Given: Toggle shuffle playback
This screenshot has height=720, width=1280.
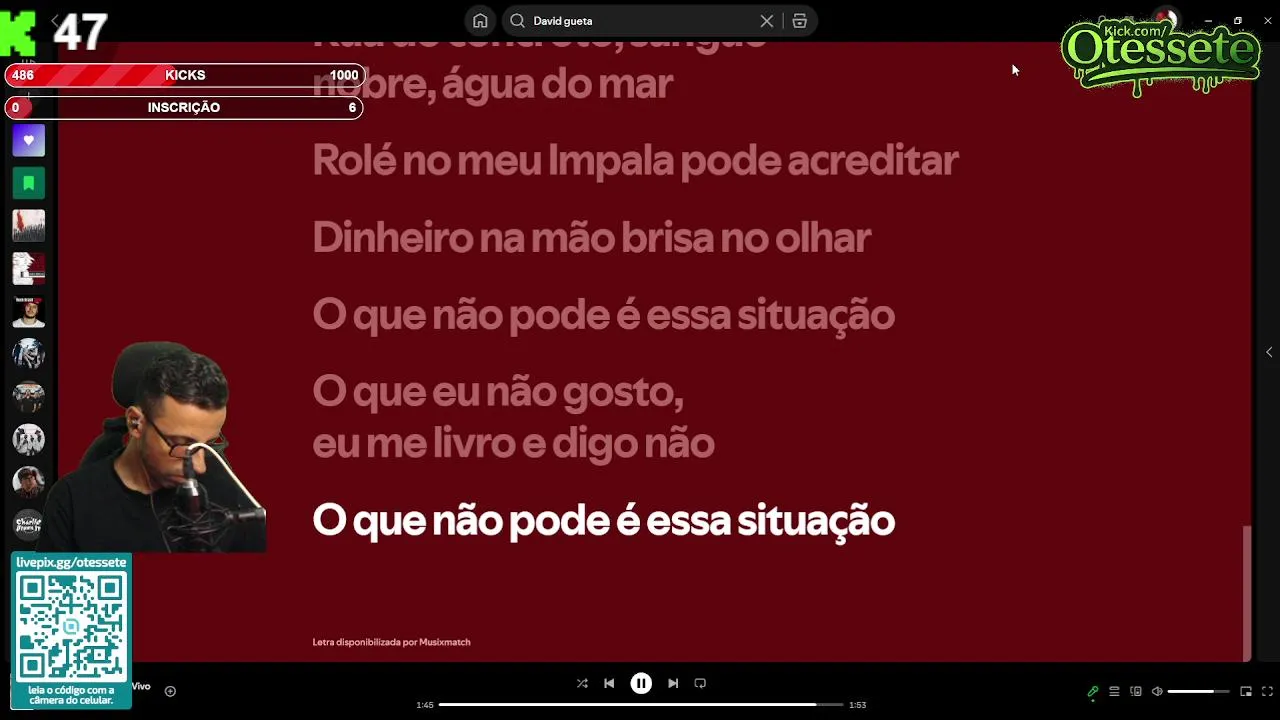Looking at the screenshot, I should coord(582,683).
